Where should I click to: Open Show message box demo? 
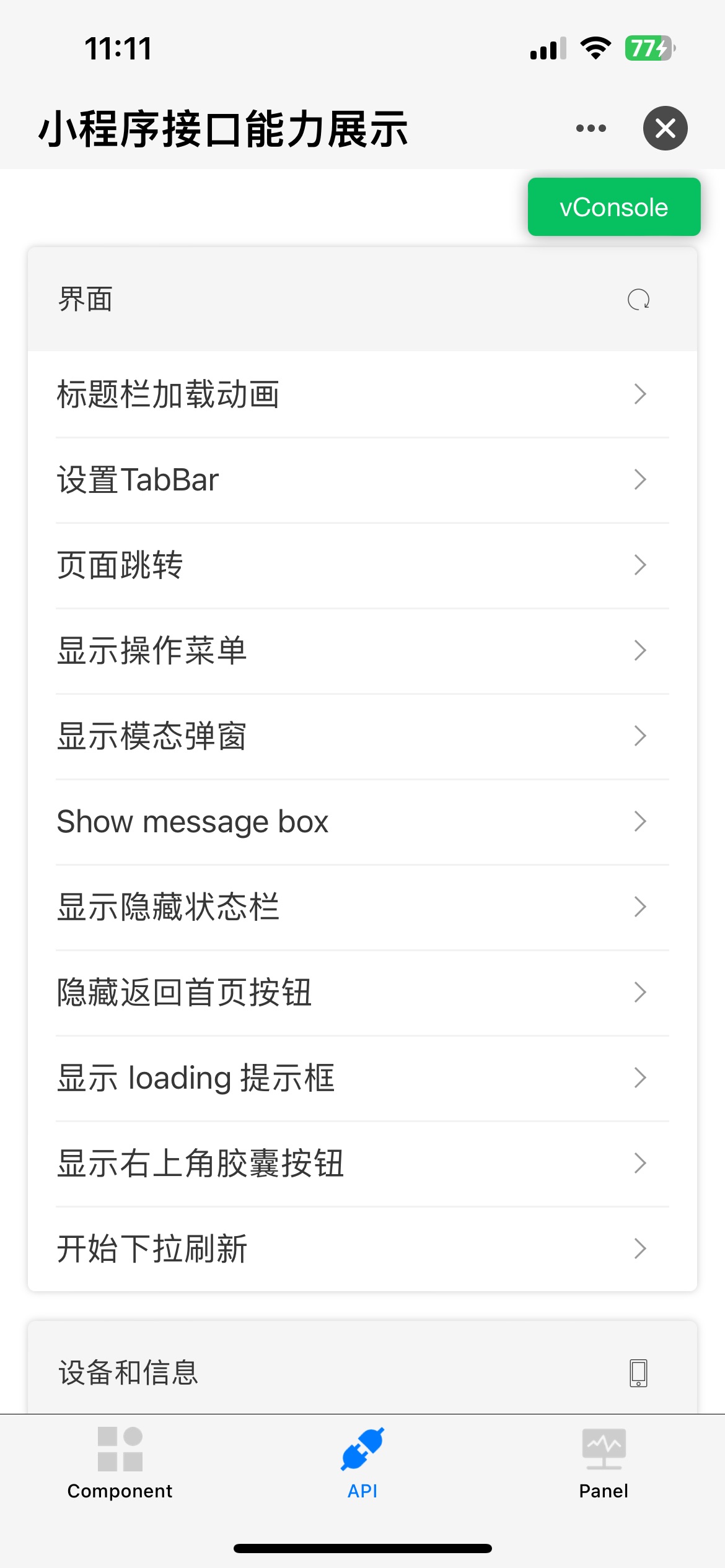coord(362,822)
